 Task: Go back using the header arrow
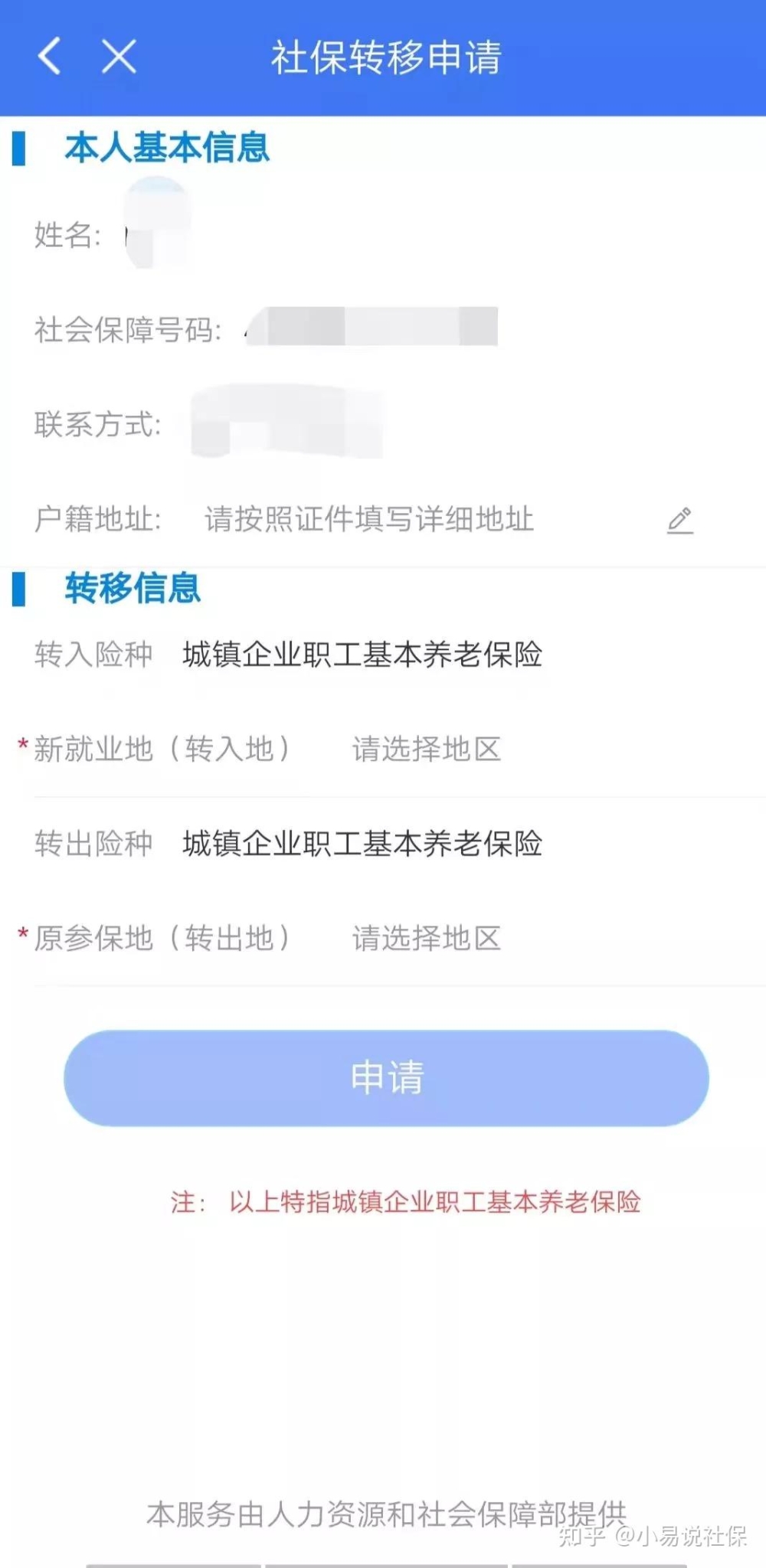coord(50,57)
